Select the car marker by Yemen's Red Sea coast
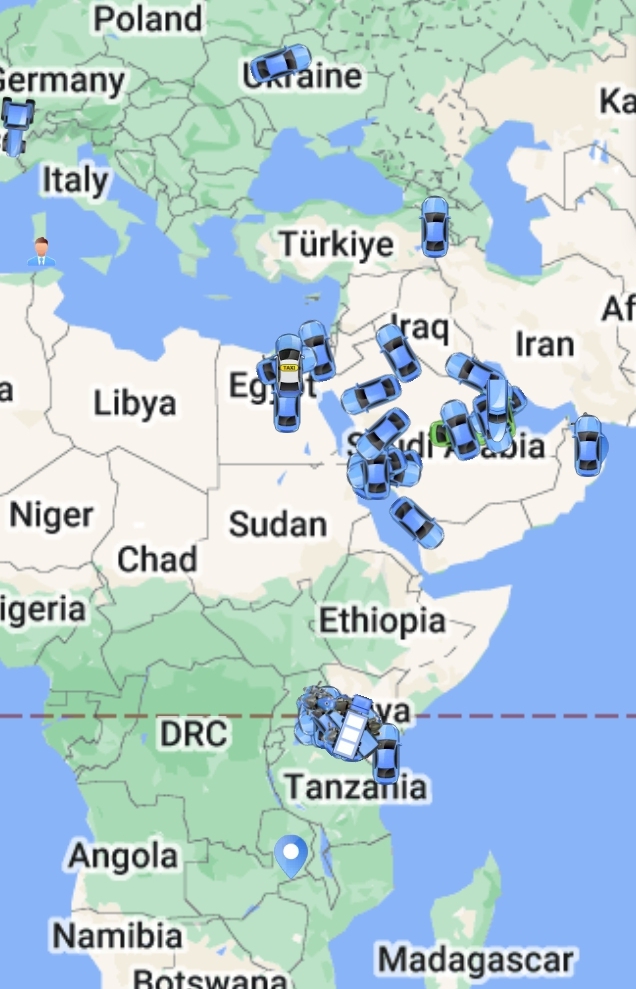The height and width of the screenshot is (989, 636). pos(417,522)
